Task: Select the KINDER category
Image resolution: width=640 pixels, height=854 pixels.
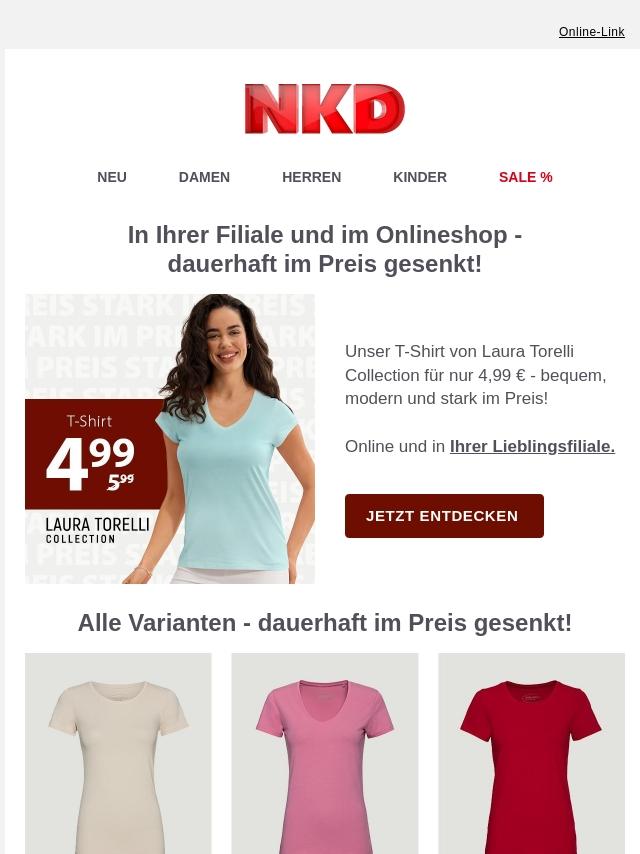Action: point(420,177)
